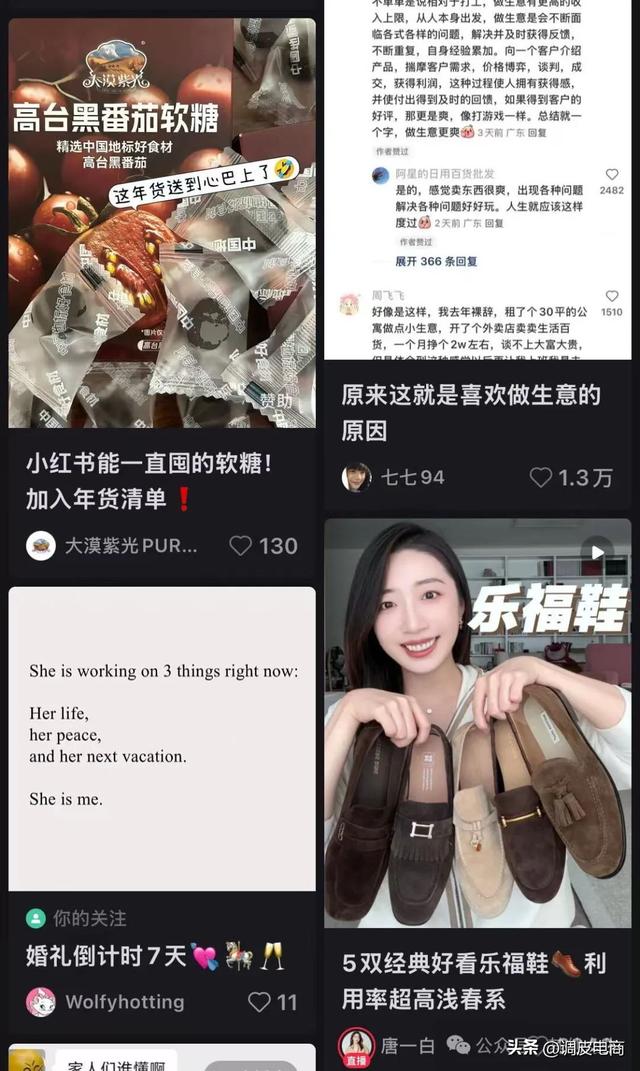The width and height of the screenshot is (640, 1071).
Task: Like the 大漠紫光 soft candy post
Action: point(241,546)
